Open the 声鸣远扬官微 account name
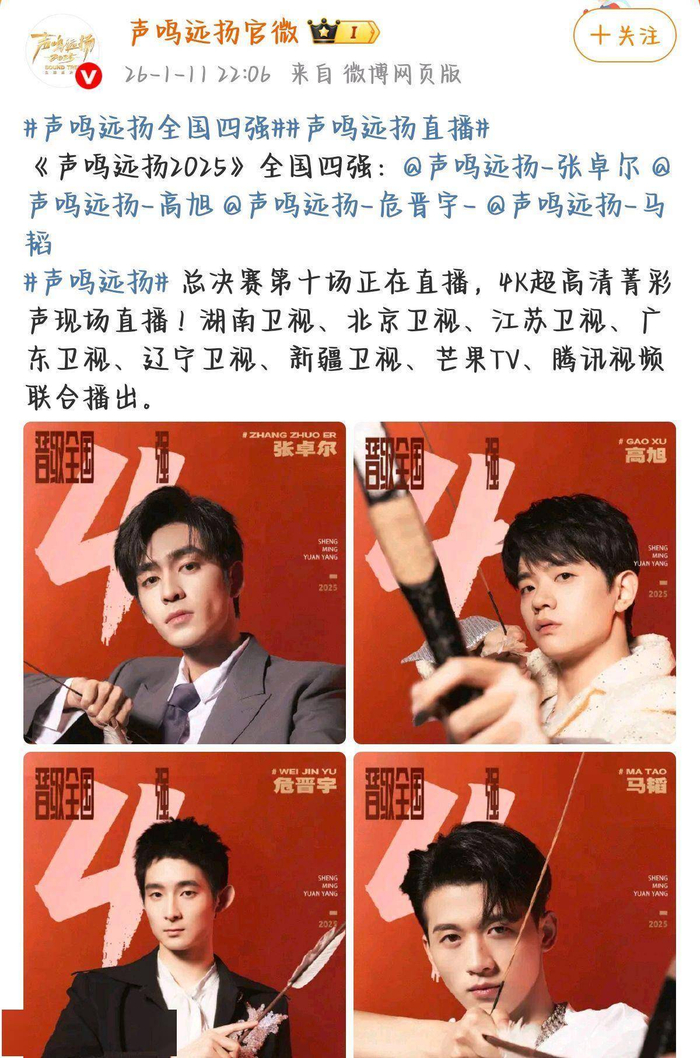This screenshot has width=700, height=1058. coord(214,32)
